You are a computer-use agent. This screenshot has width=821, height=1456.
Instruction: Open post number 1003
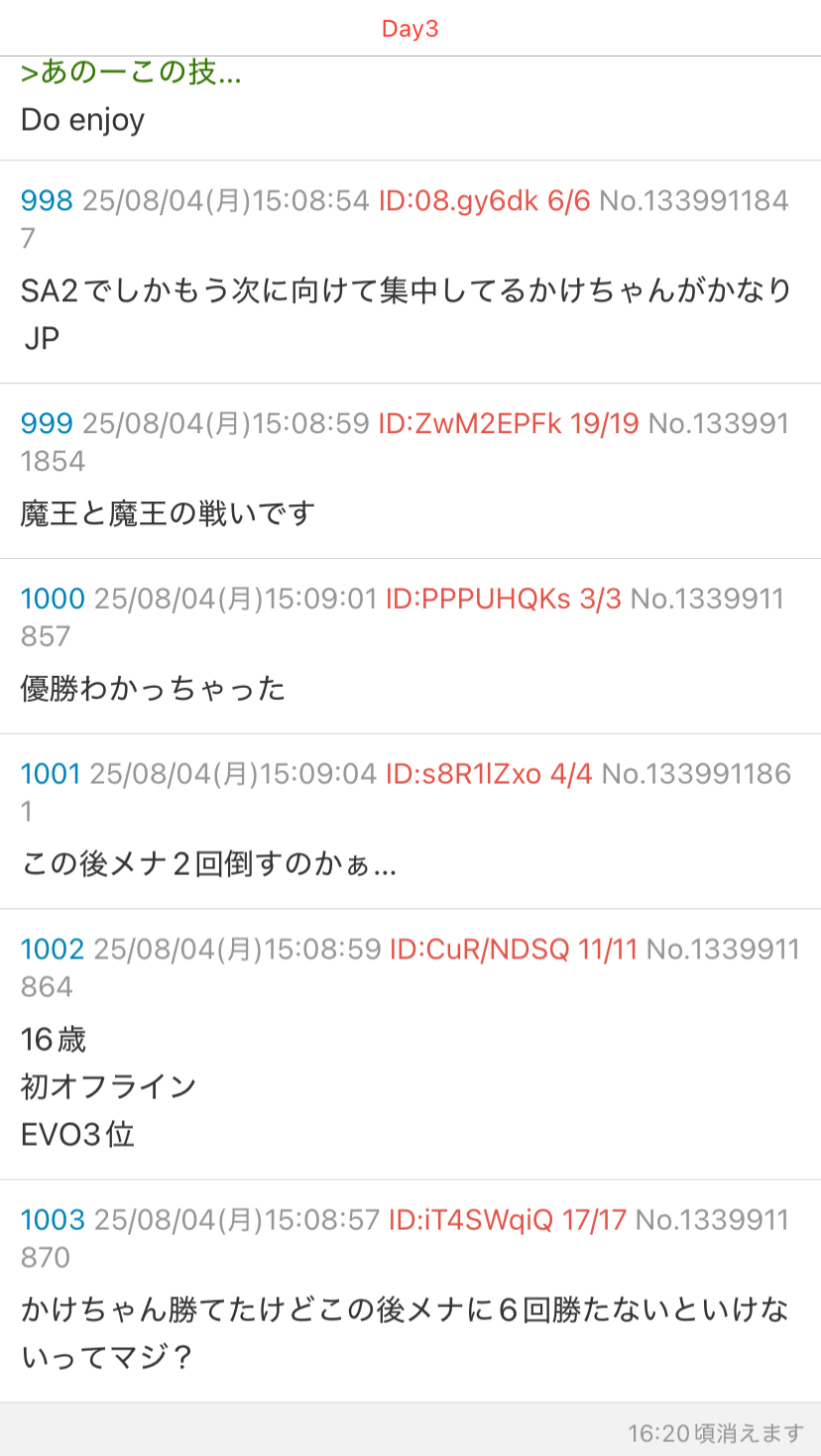coord(53,1220)
